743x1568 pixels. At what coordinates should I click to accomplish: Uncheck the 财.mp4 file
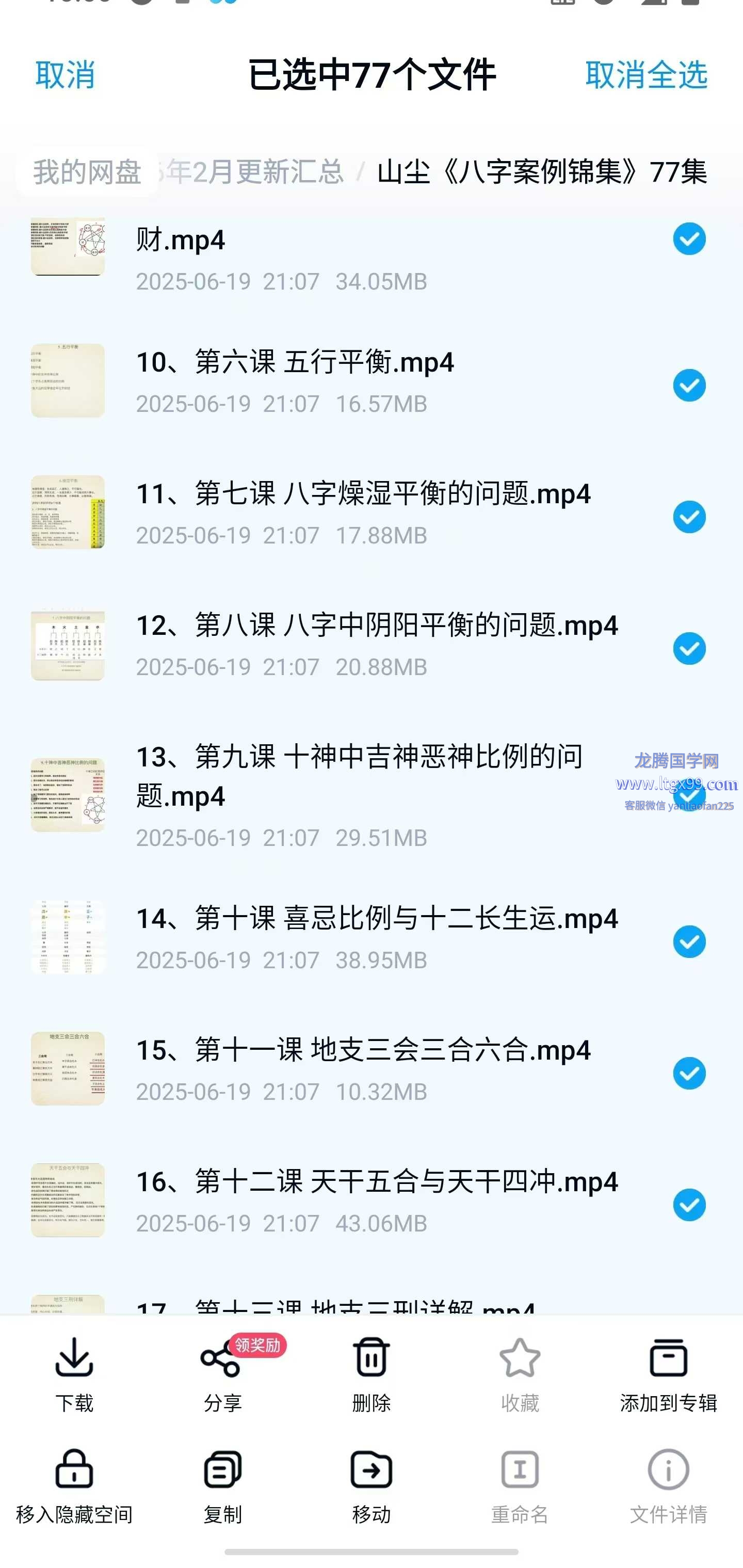coord(689,239)
